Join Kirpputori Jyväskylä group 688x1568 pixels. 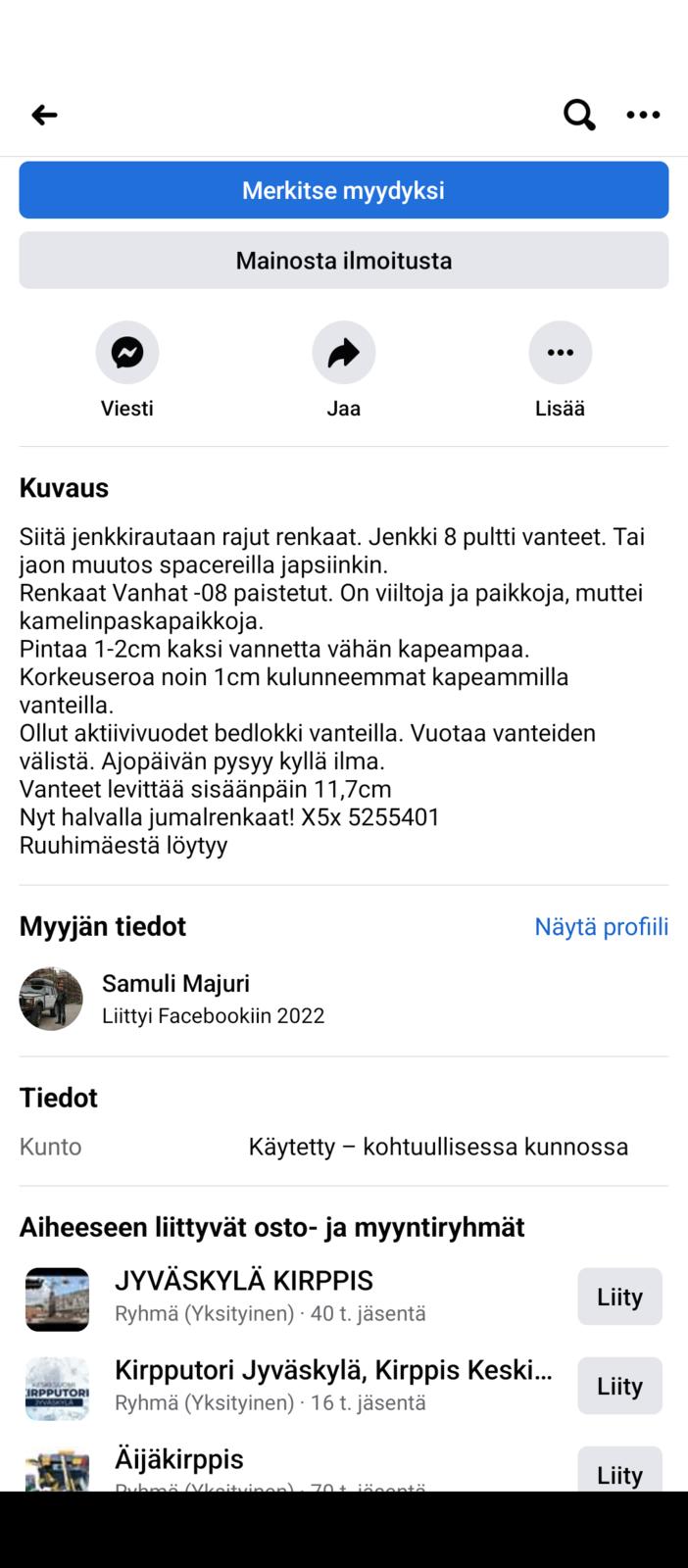pos(619,1386)
